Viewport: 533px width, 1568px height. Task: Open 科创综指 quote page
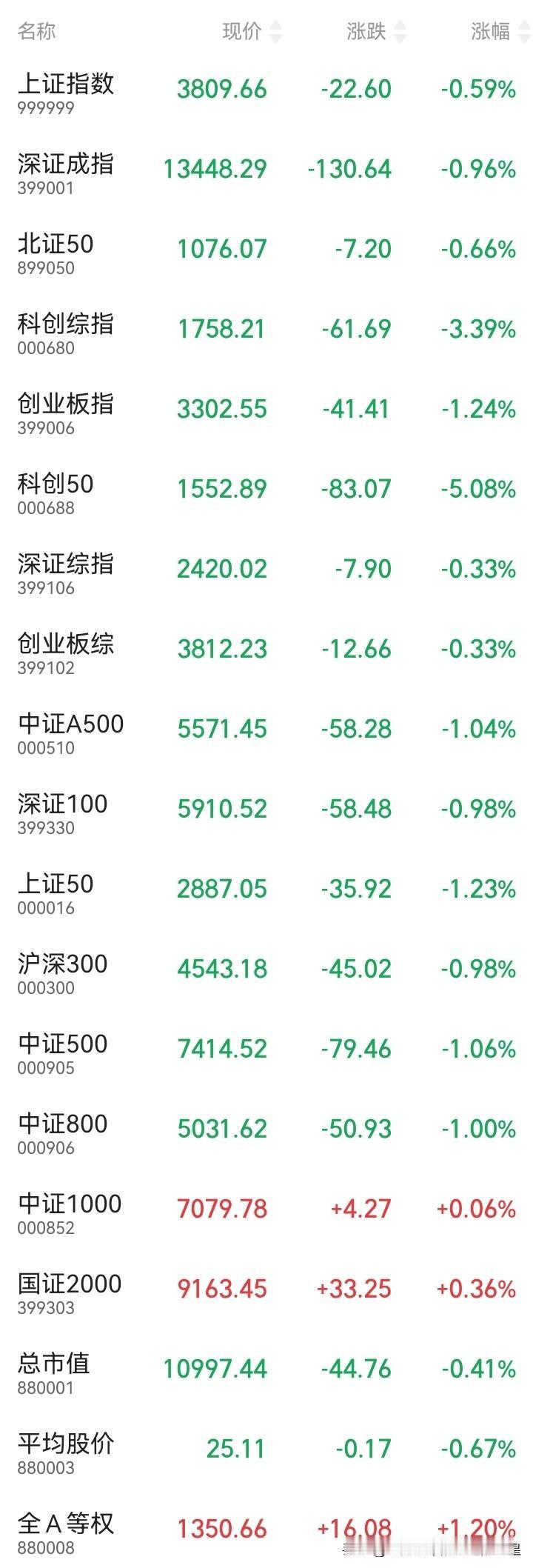coord(266,332)
